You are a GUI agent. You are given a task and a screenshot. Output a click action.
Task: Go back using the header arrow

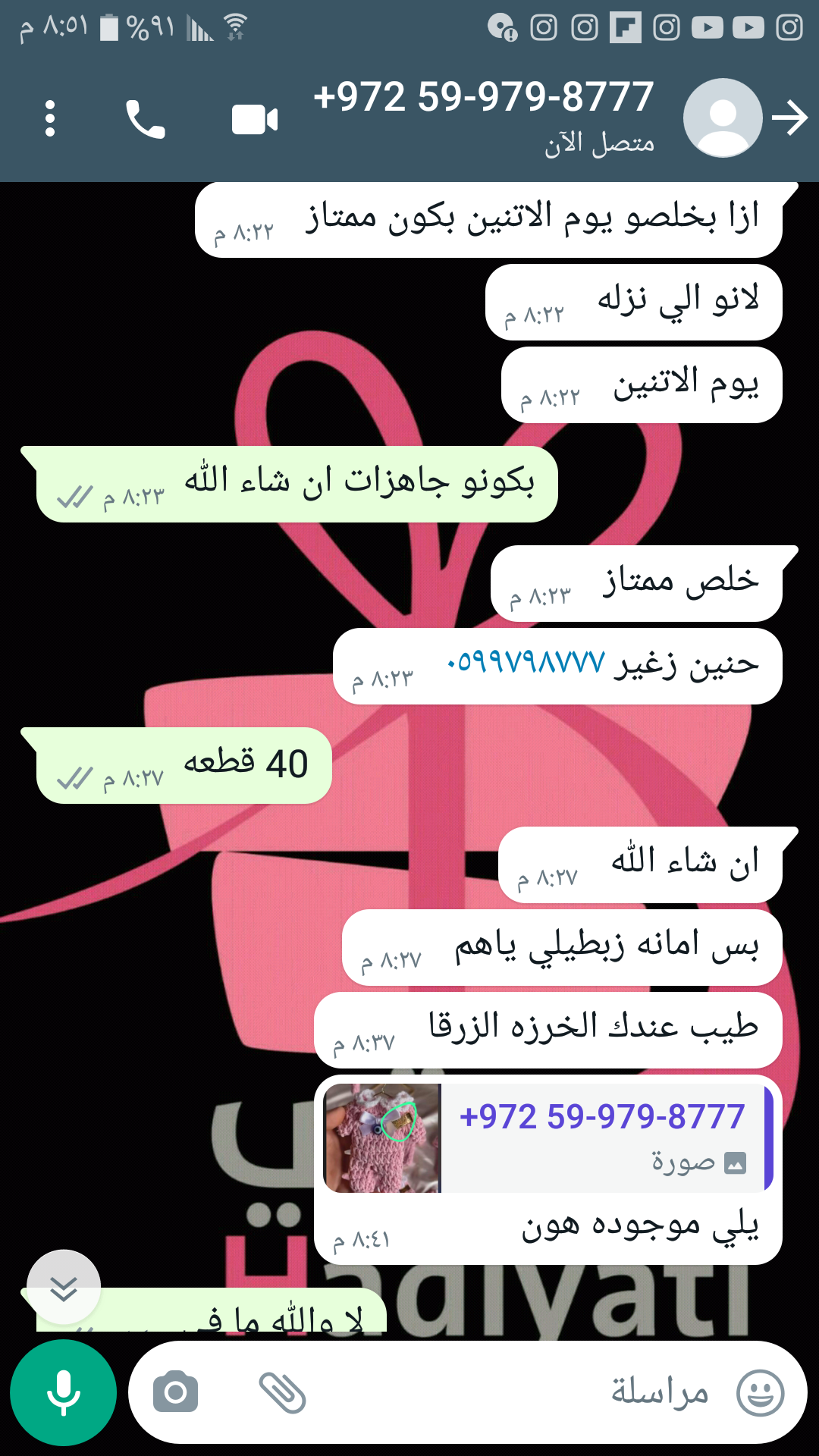791,118
